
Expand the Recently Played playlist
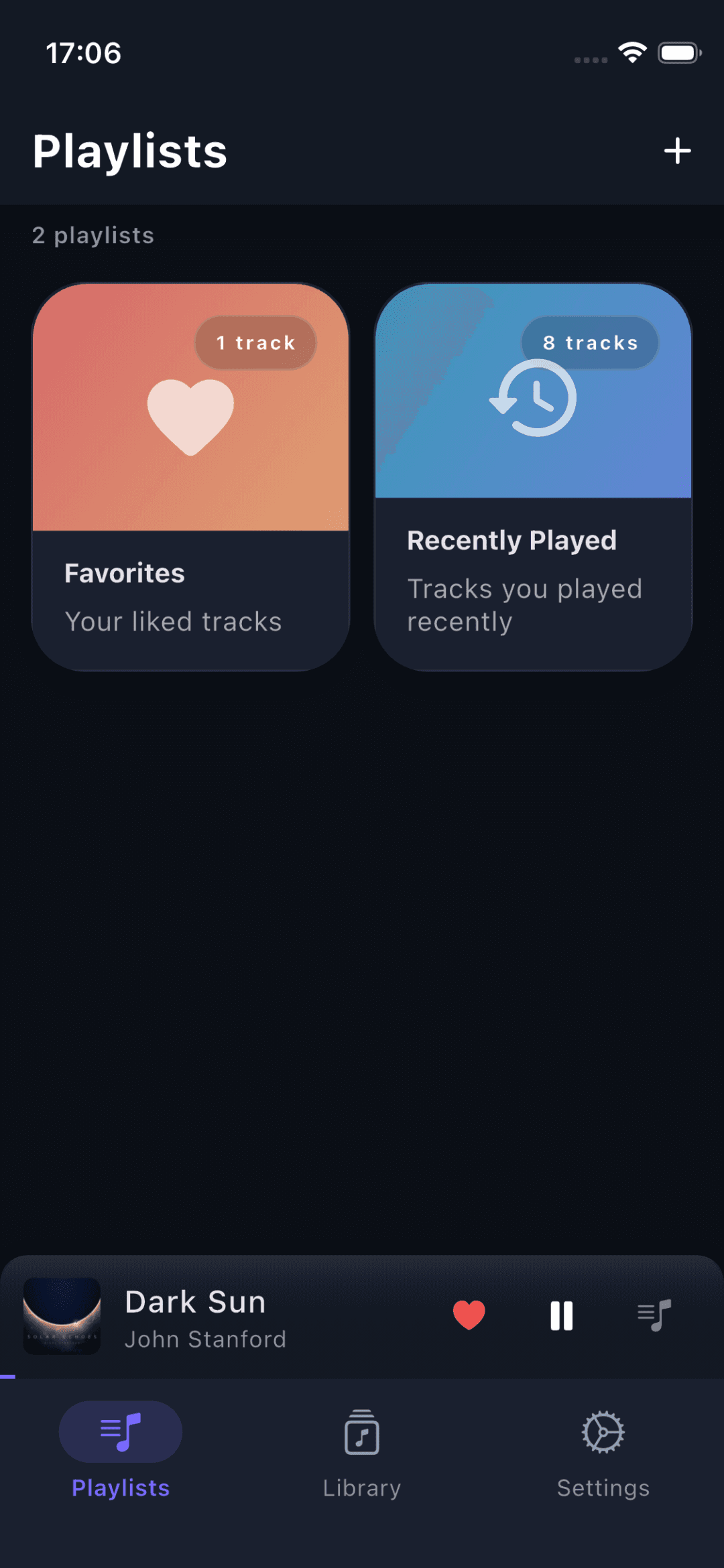pos(533,477)
